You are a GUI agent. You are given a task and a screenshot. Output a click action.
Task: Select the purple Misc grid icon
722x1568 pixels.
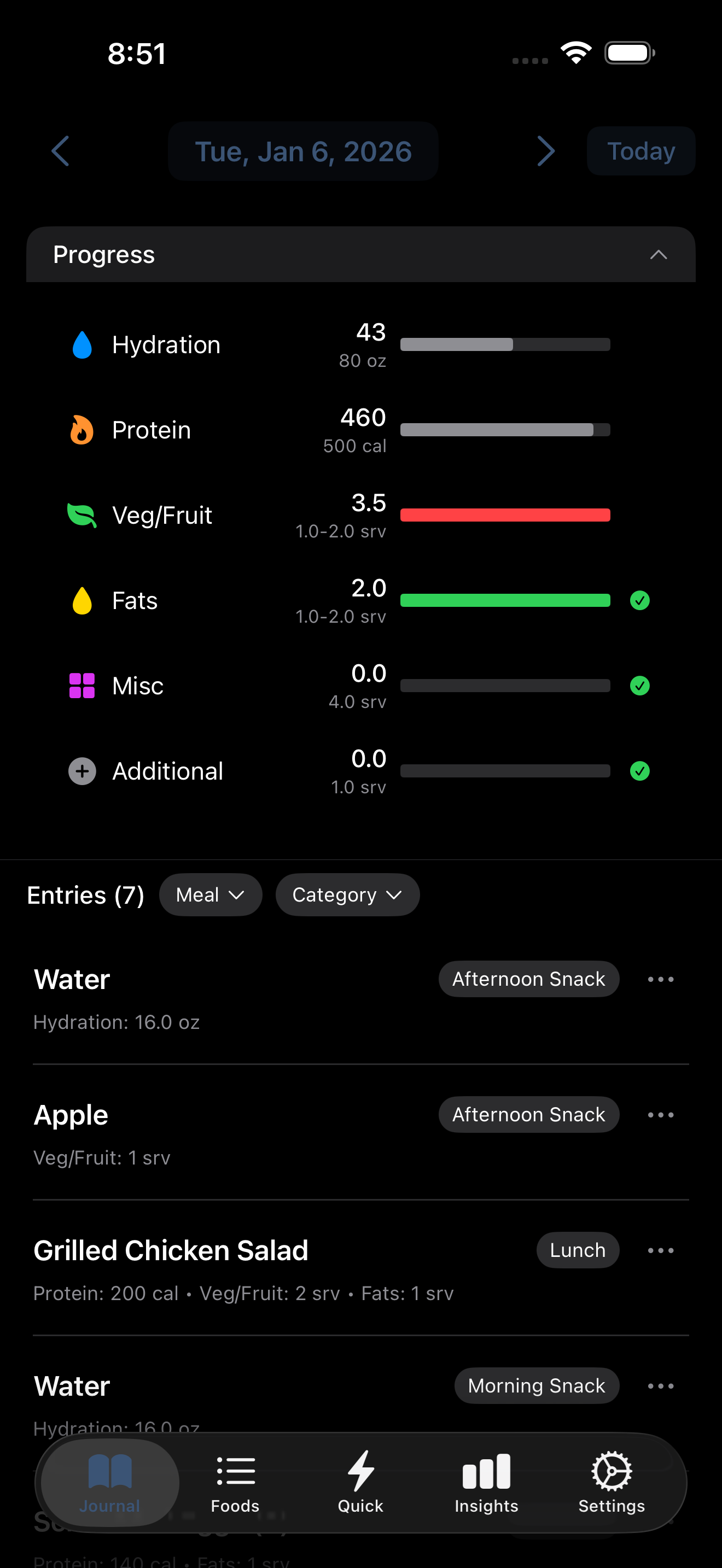pos(82,686)
